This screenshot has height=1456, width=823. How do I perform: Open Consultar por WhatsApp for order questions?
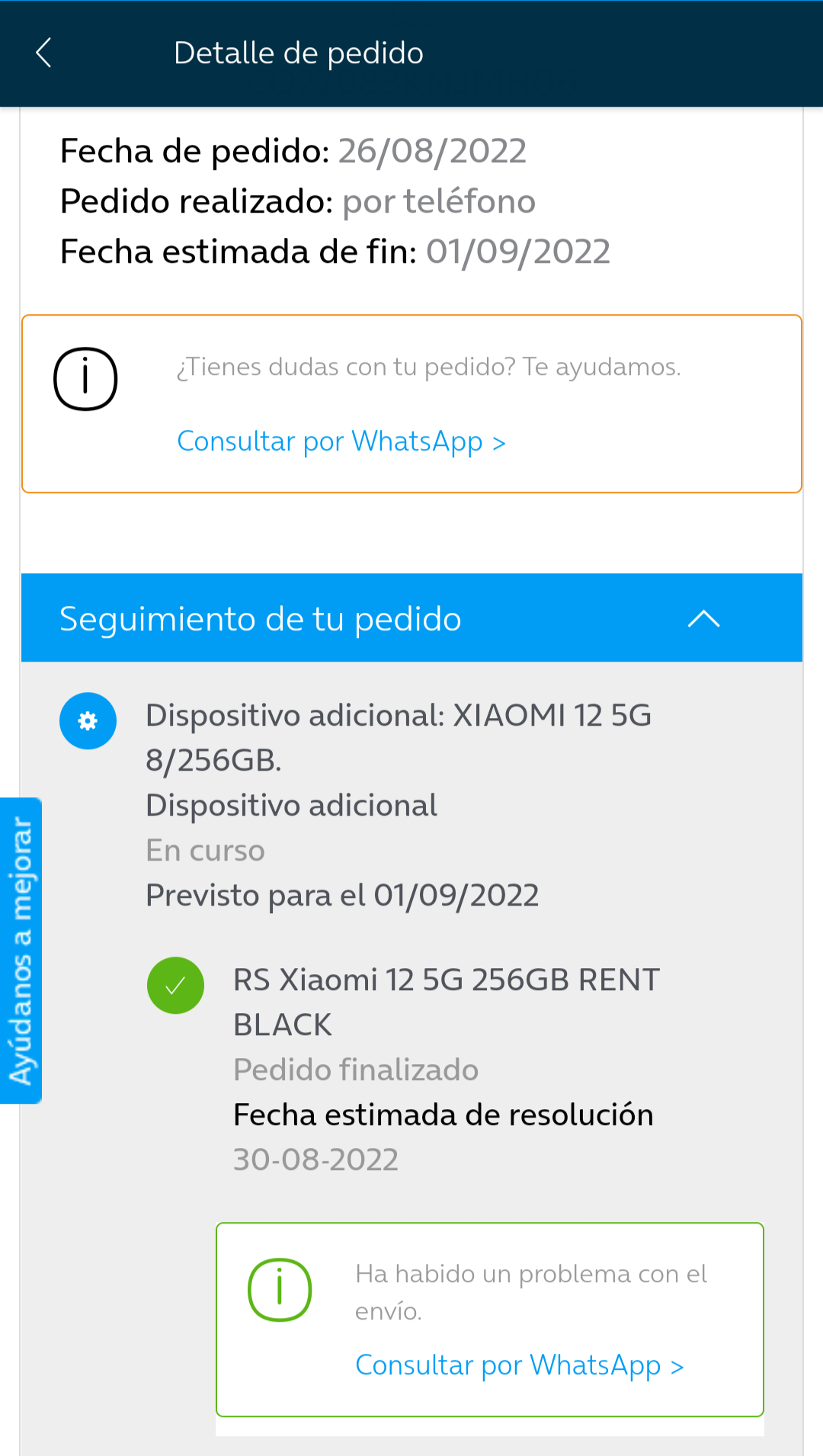(341, 441)
